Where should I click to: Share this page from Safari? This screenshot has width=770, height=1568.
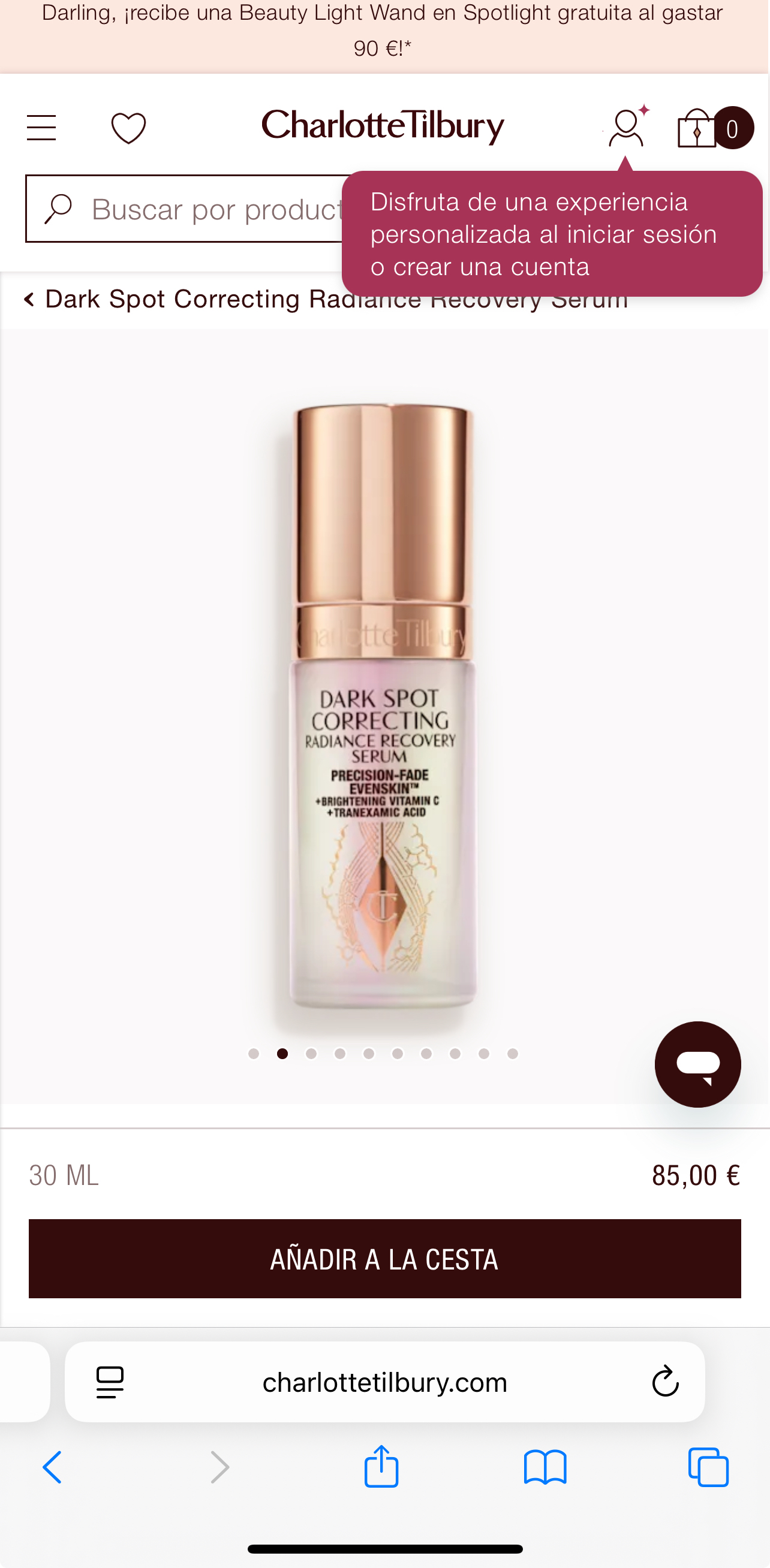point(381,1467)
